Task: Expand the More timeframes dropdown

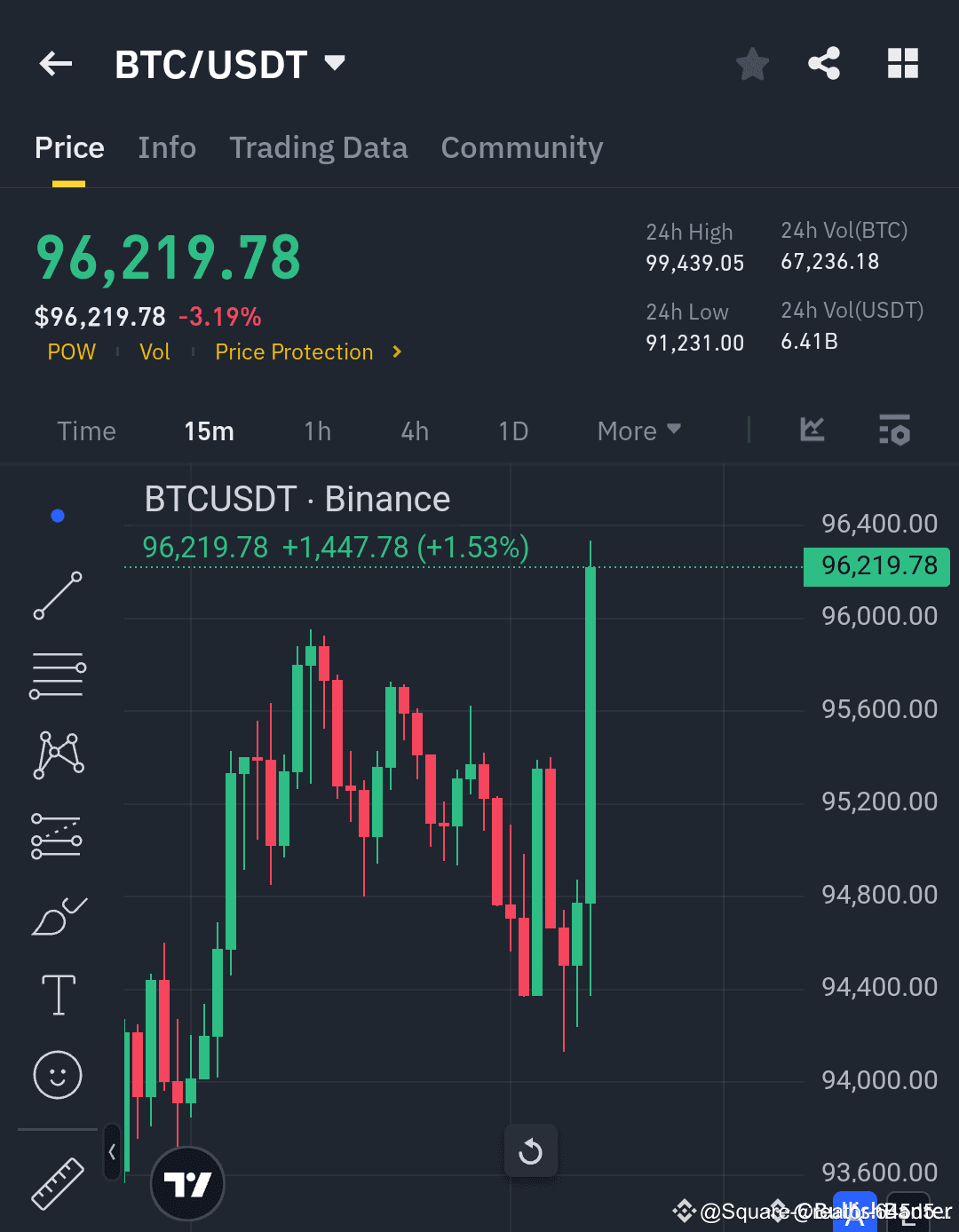Action: tap(638, 430)
